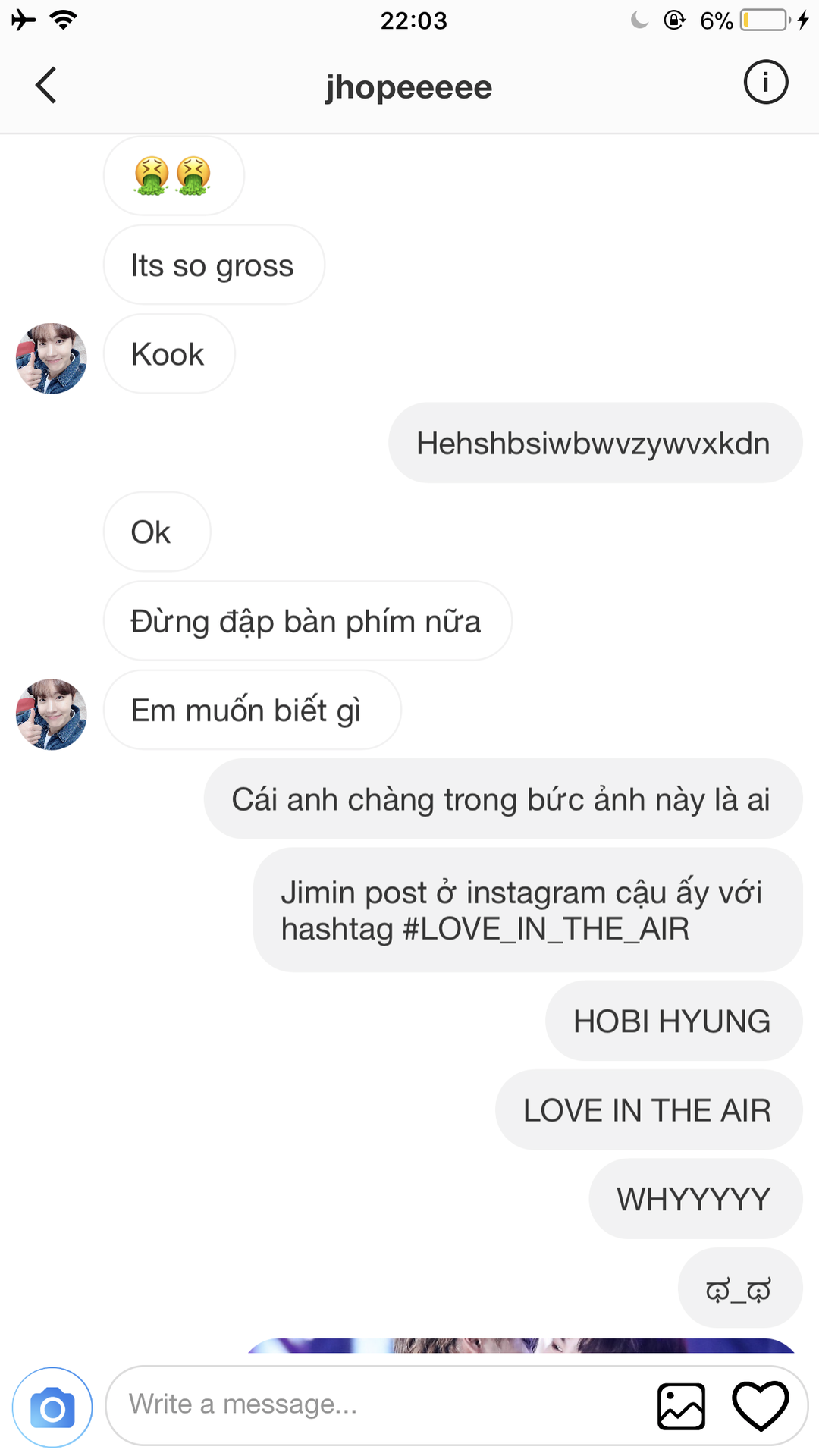Screen dimensions: 819x1456
Task: Open jhopeeeee's avatar beside "Kook"
Action: point(52,359)
